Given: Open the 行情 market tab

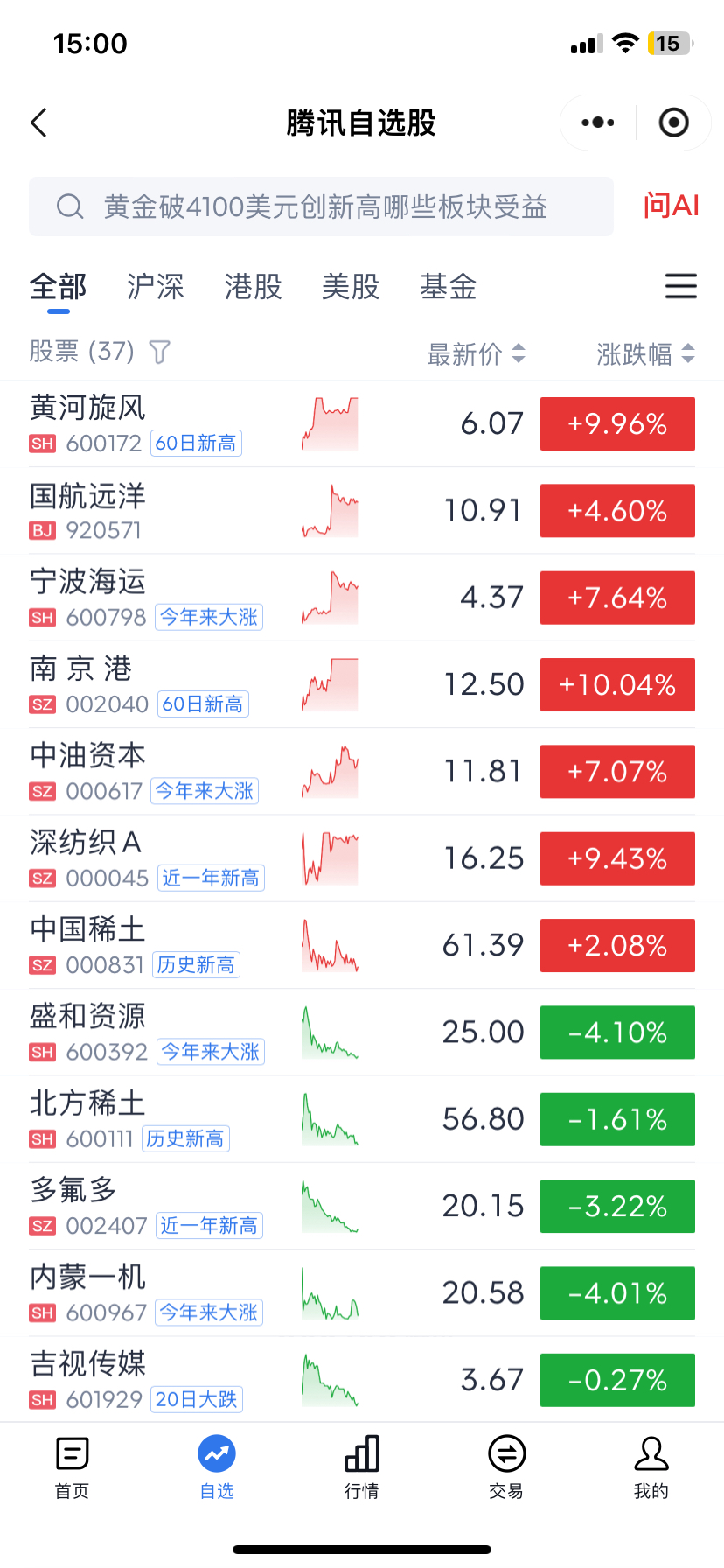Looking at the screenshot, I should 362,1468.
